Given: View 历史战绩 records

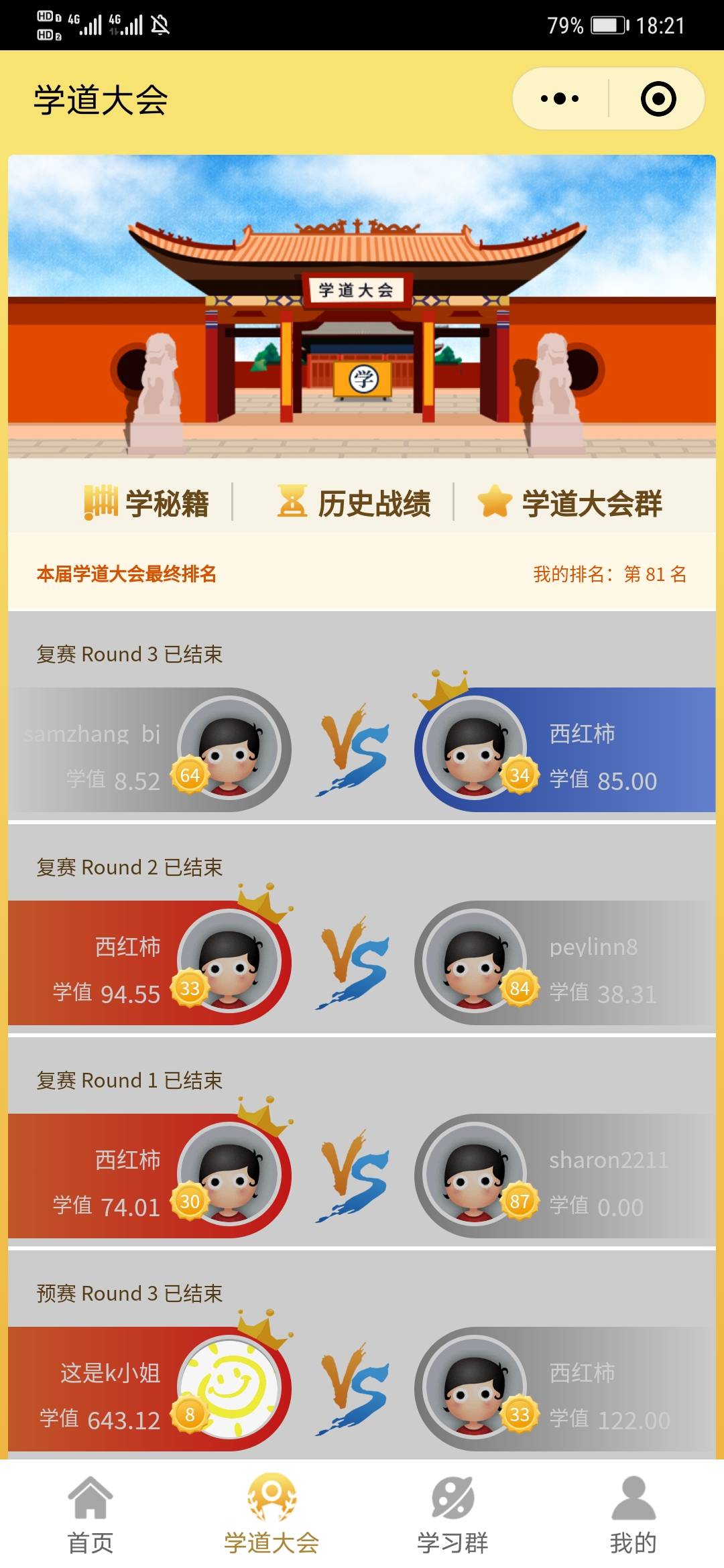Looking at the screenshot, I should 355,503.
